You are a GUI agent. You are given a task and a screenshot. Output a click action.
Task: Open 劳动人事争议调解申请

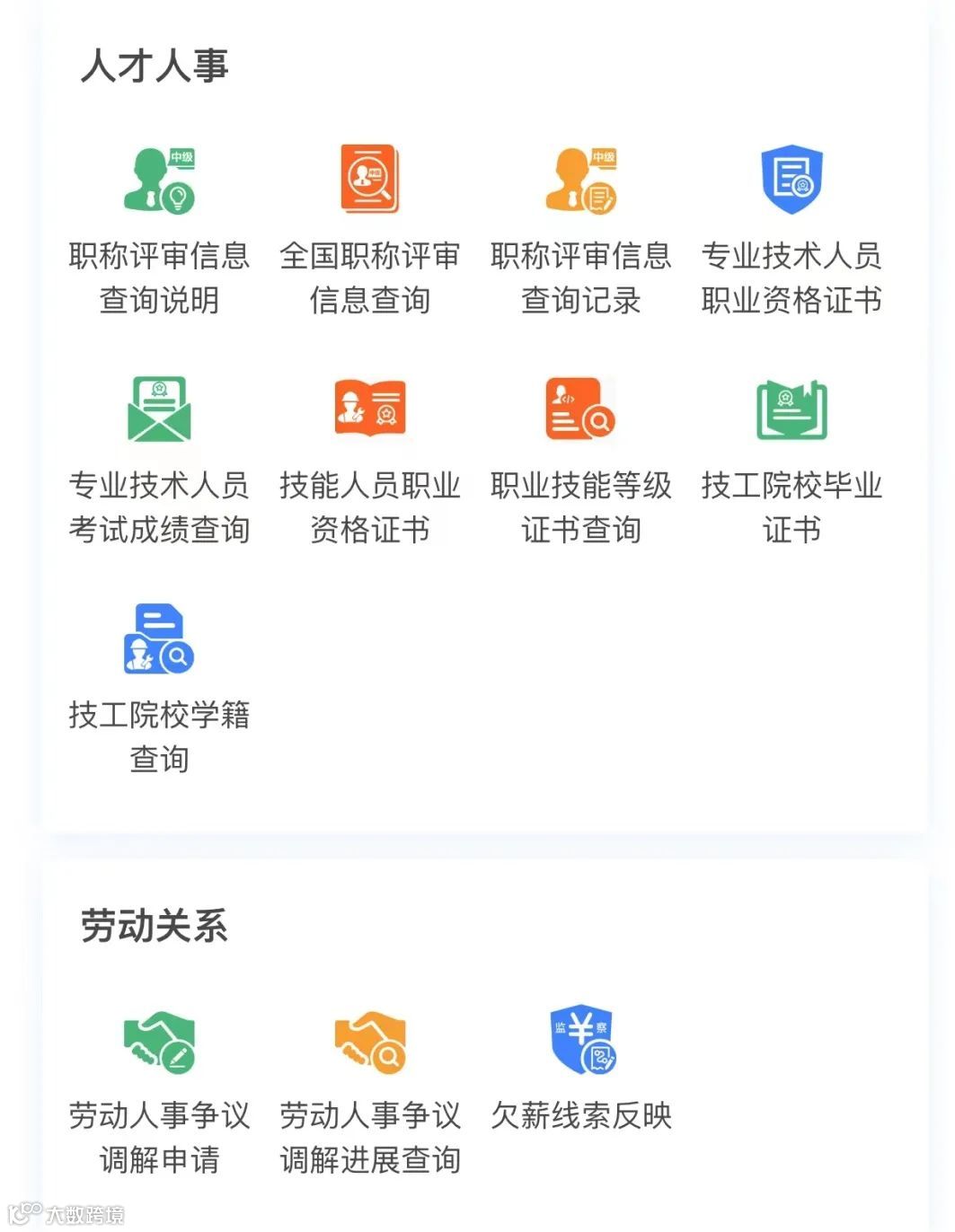(x=159, y=1091)
